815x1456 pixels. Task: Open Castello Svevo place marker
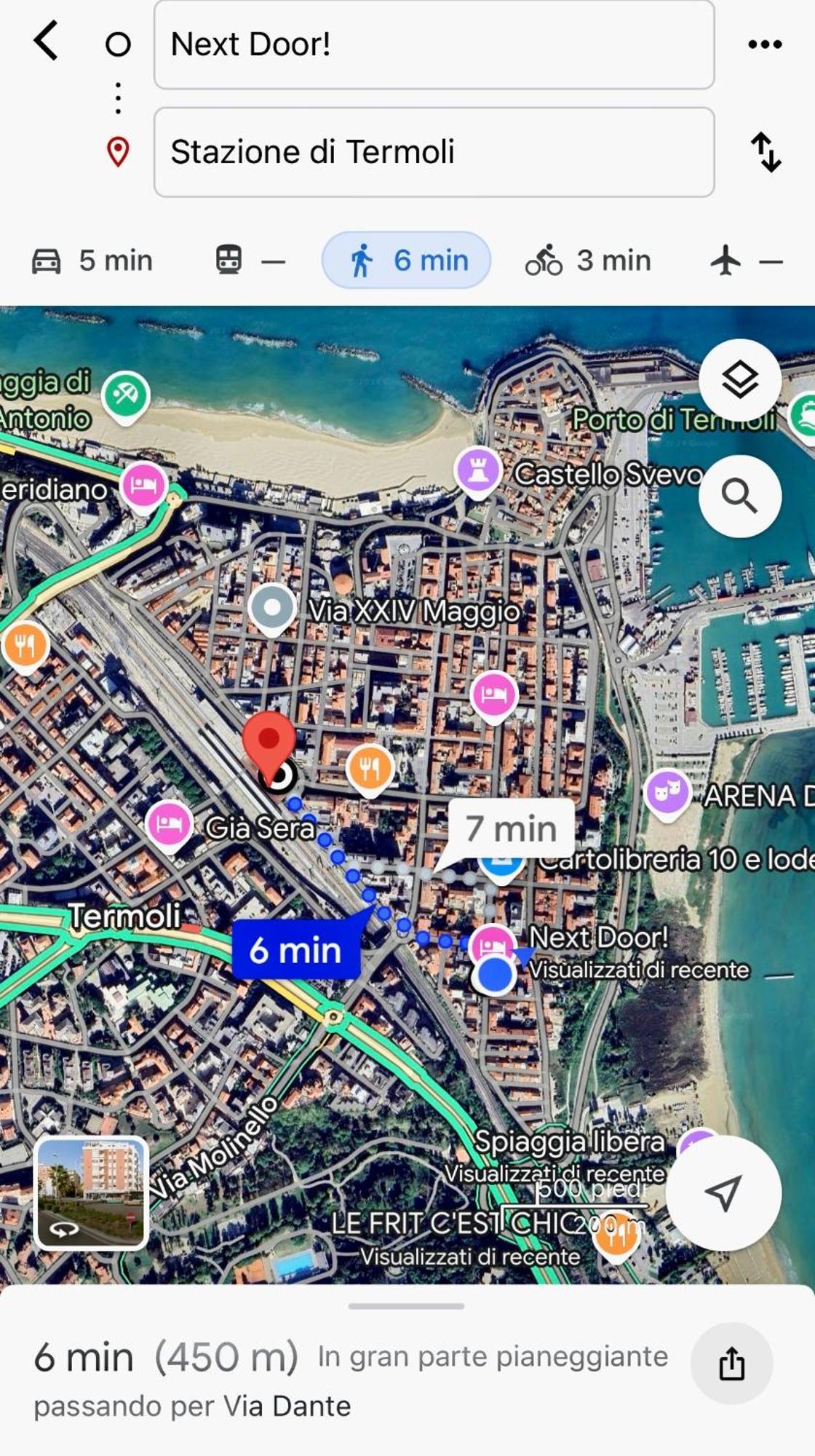point(478,471)
